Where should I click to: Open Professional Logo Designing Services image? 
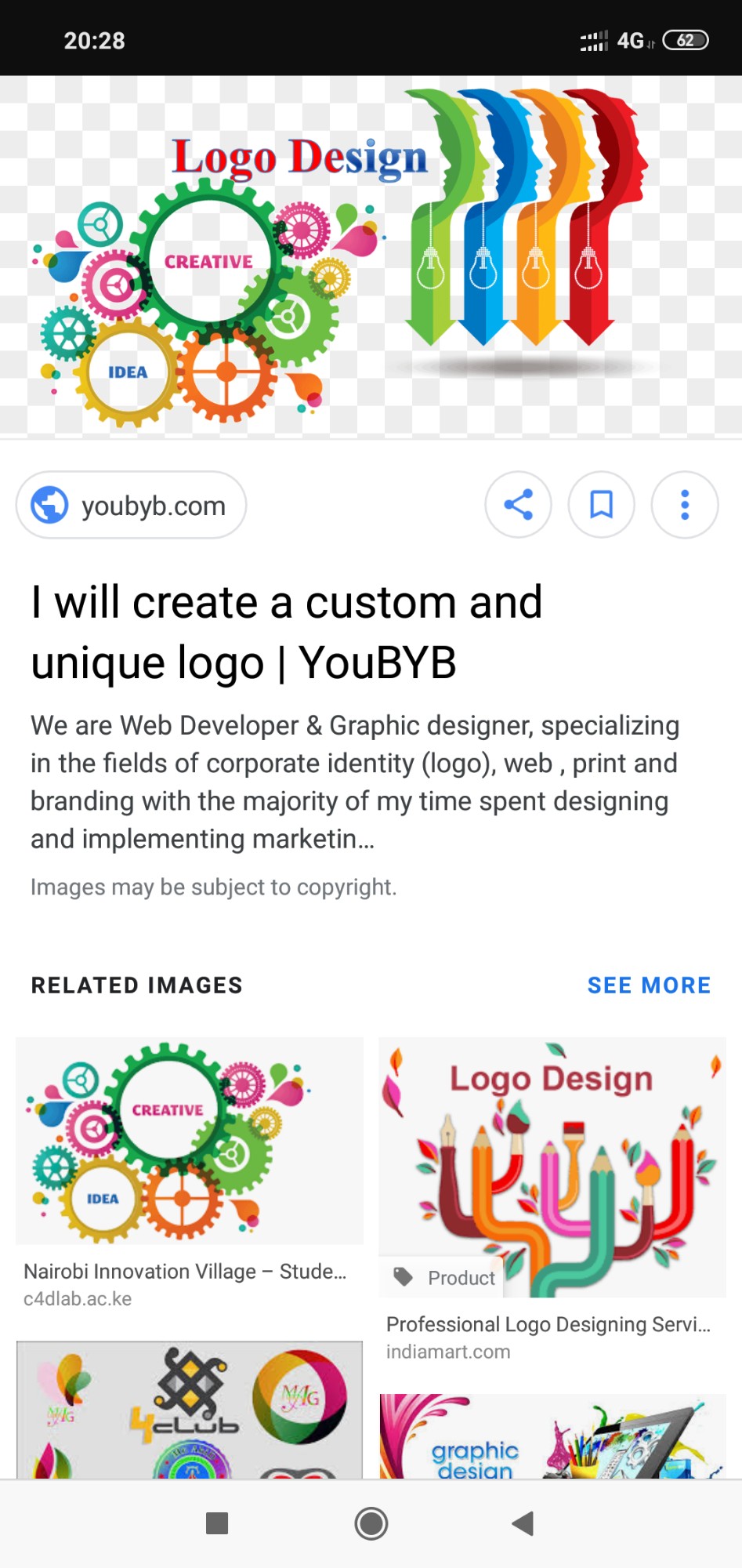552,1167
